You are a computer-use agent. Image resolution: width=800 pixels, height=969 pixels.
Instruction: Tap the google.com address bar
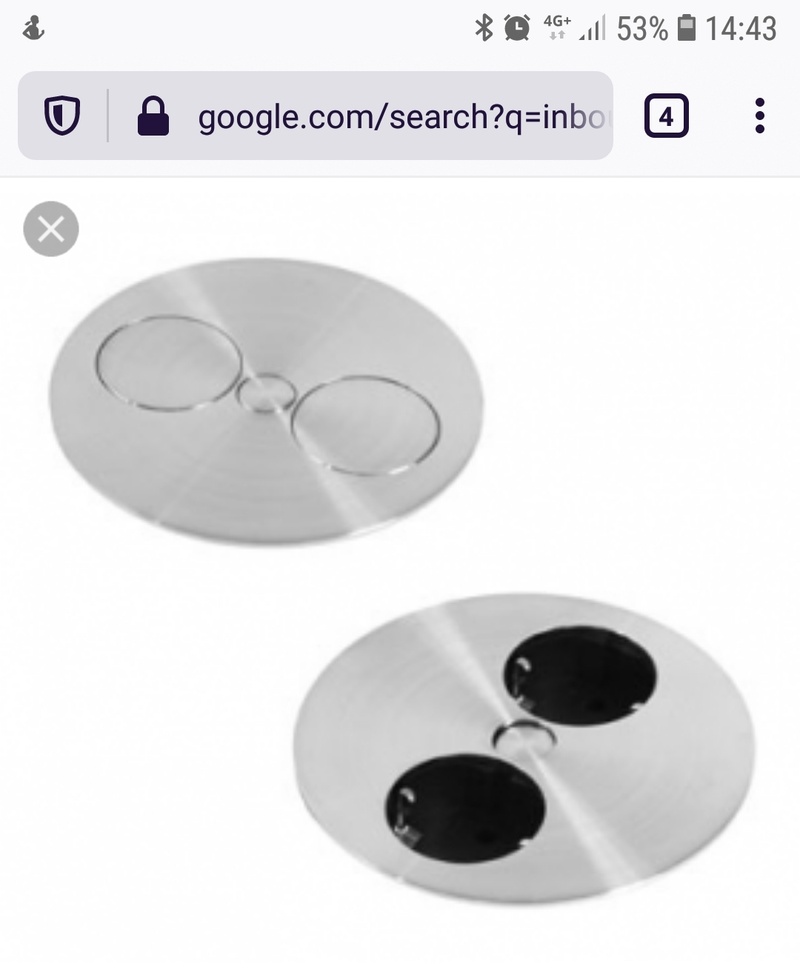(400, 117)
